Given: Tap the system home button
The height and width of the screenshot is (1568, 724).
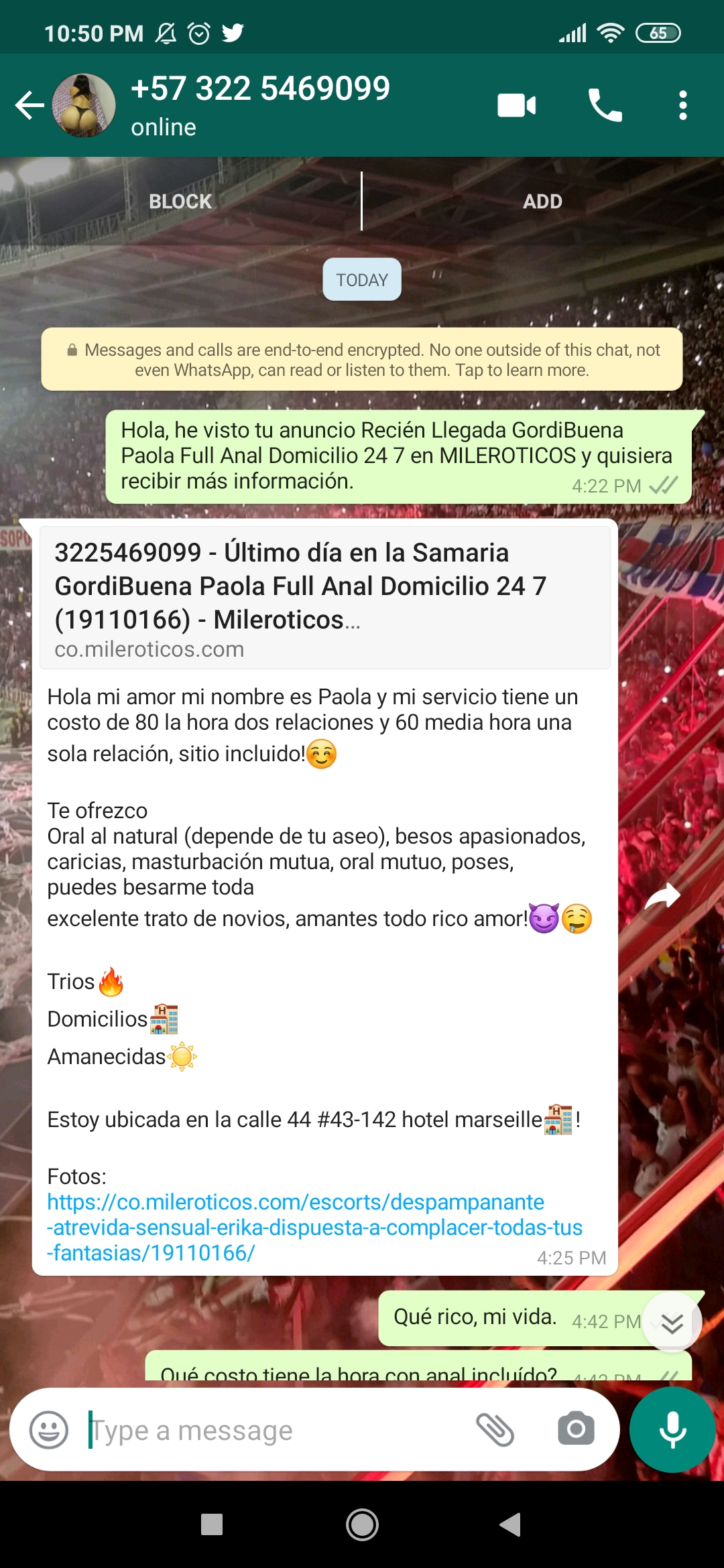Looking at the screenshot, I should [362, 1525].
